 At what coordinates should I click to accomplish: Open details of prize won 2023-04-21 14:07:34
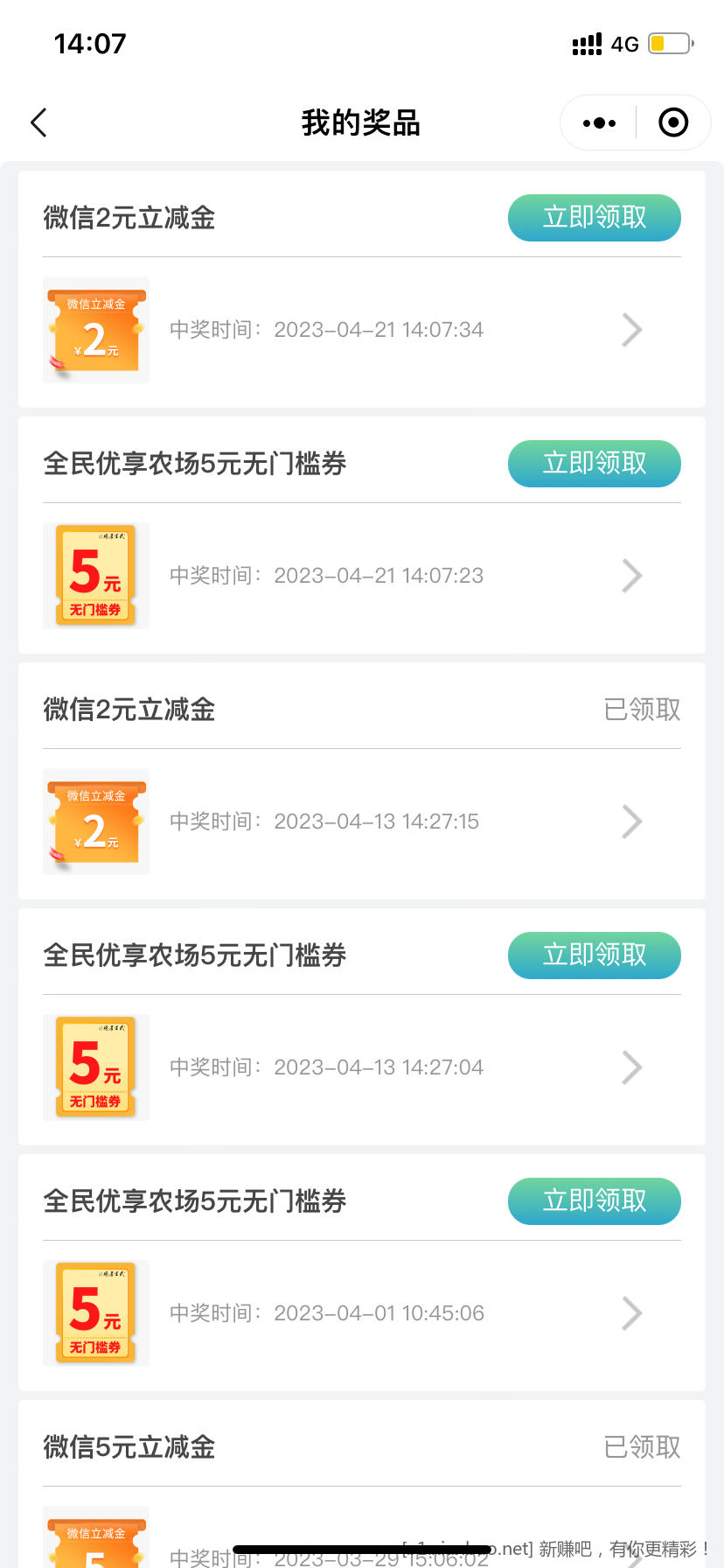pyautogui.click(x=631, y=330)
